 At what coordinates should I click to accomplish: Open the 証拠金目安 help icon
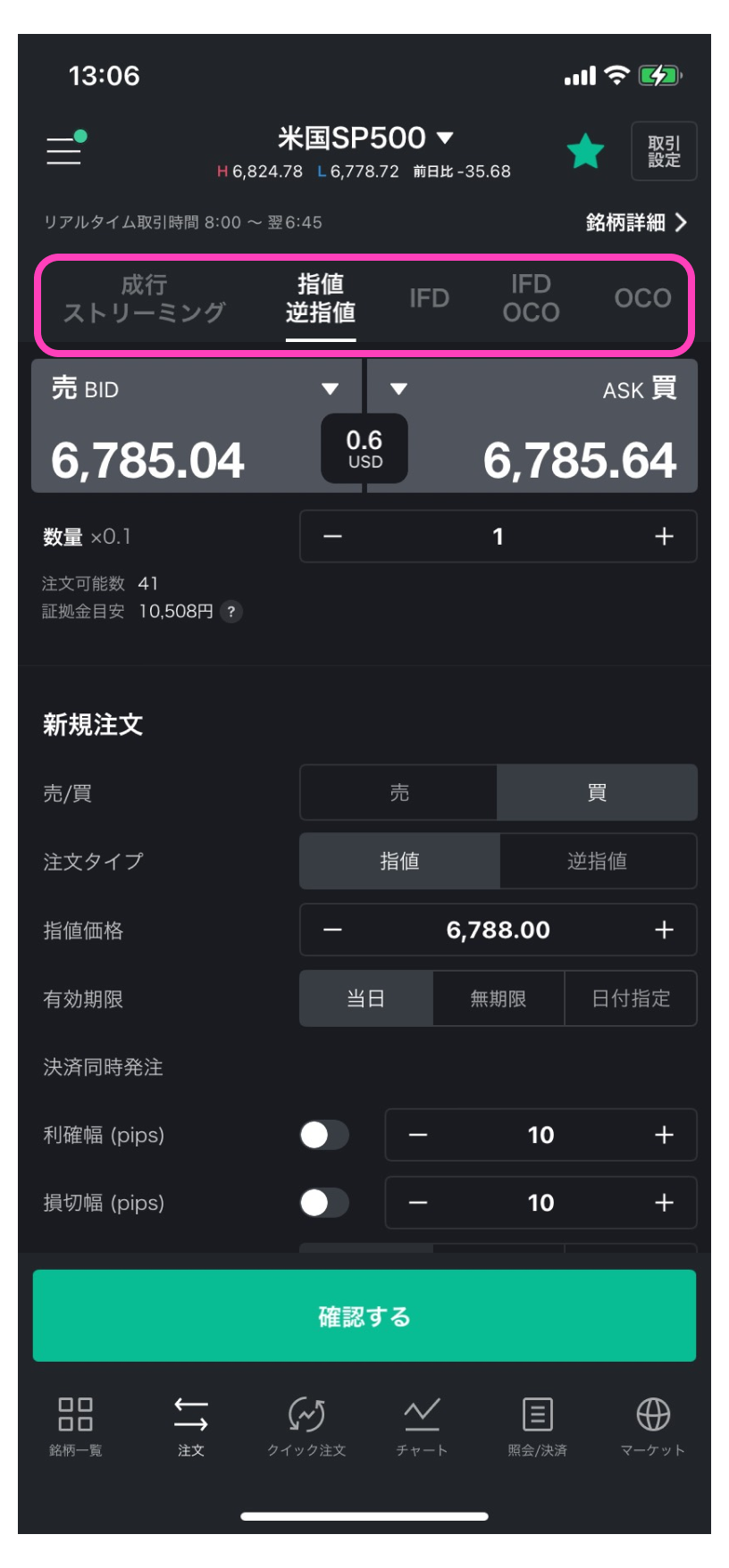click(x=231, y=612)
